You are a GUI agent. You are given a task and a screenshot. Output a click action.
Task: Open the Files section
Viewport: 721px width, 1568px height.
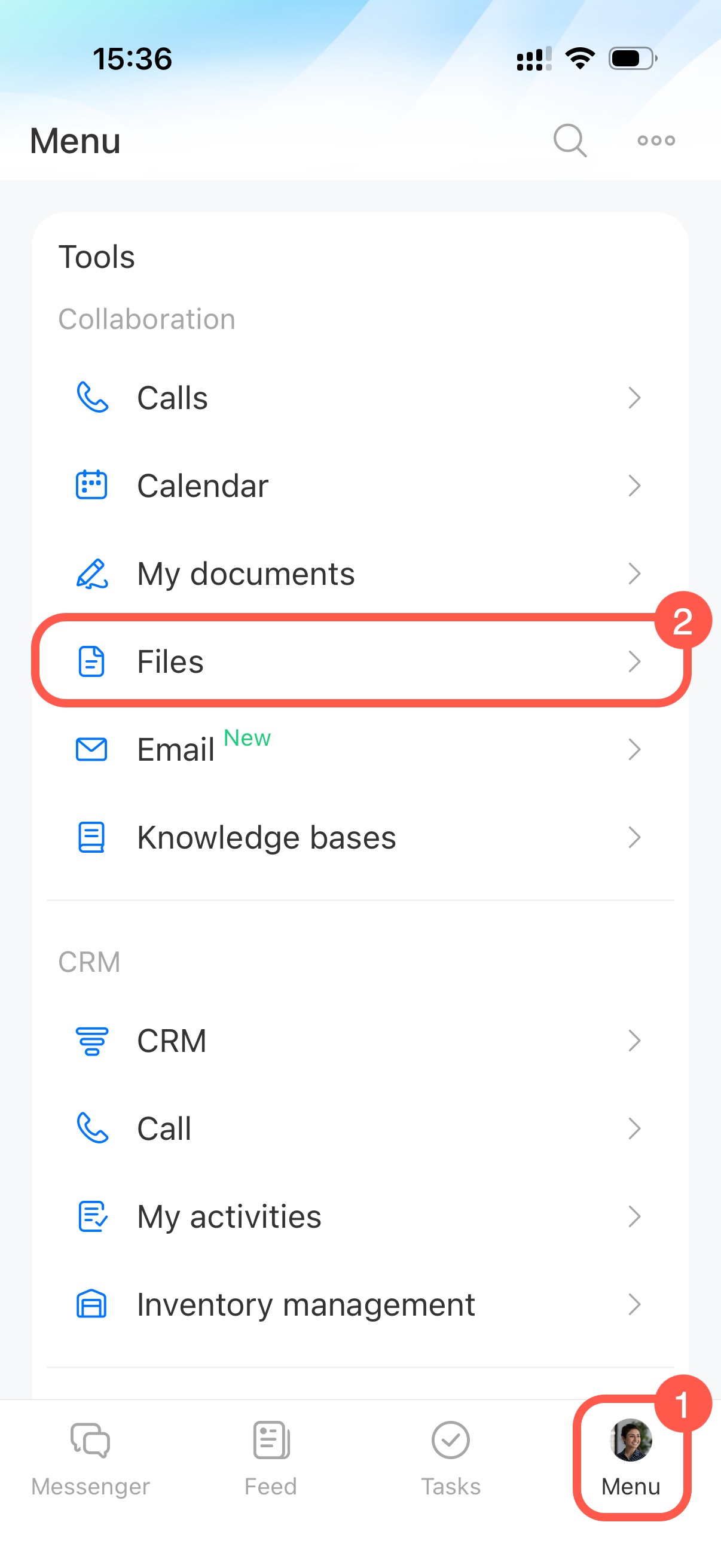[359, 661]
